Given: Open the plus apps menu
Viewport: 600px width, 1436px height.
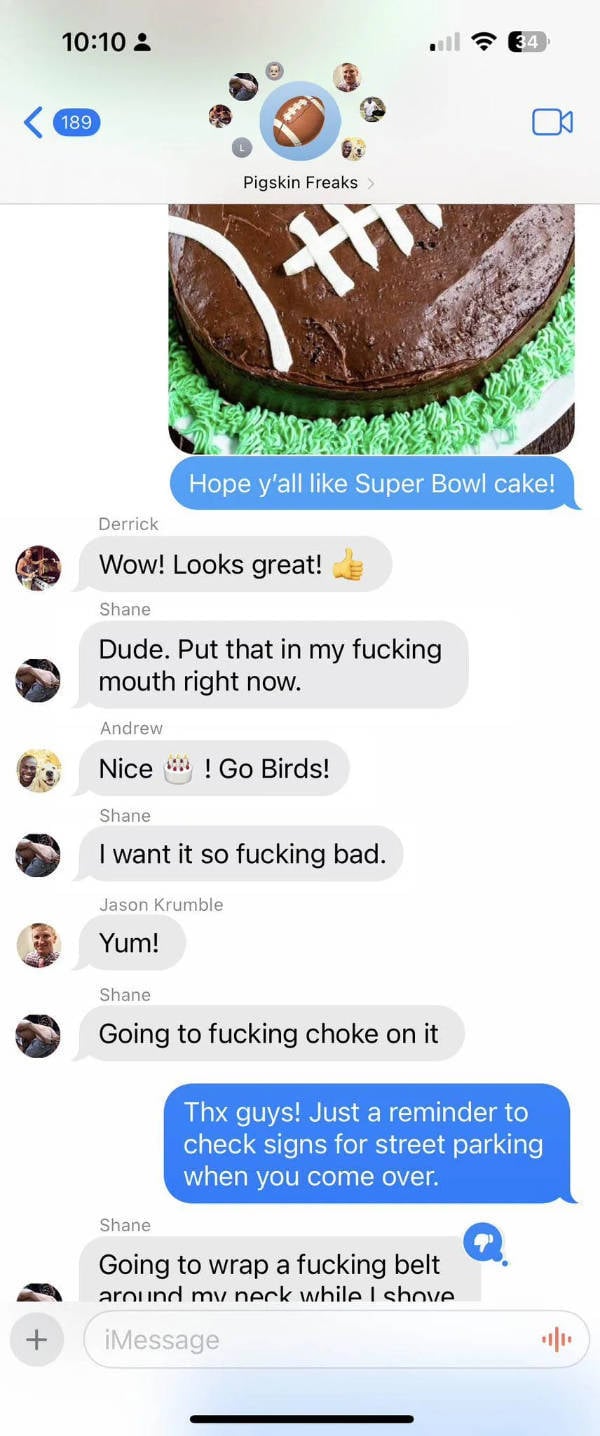Looking at the screenshot, I should [x=36, y=1339].
